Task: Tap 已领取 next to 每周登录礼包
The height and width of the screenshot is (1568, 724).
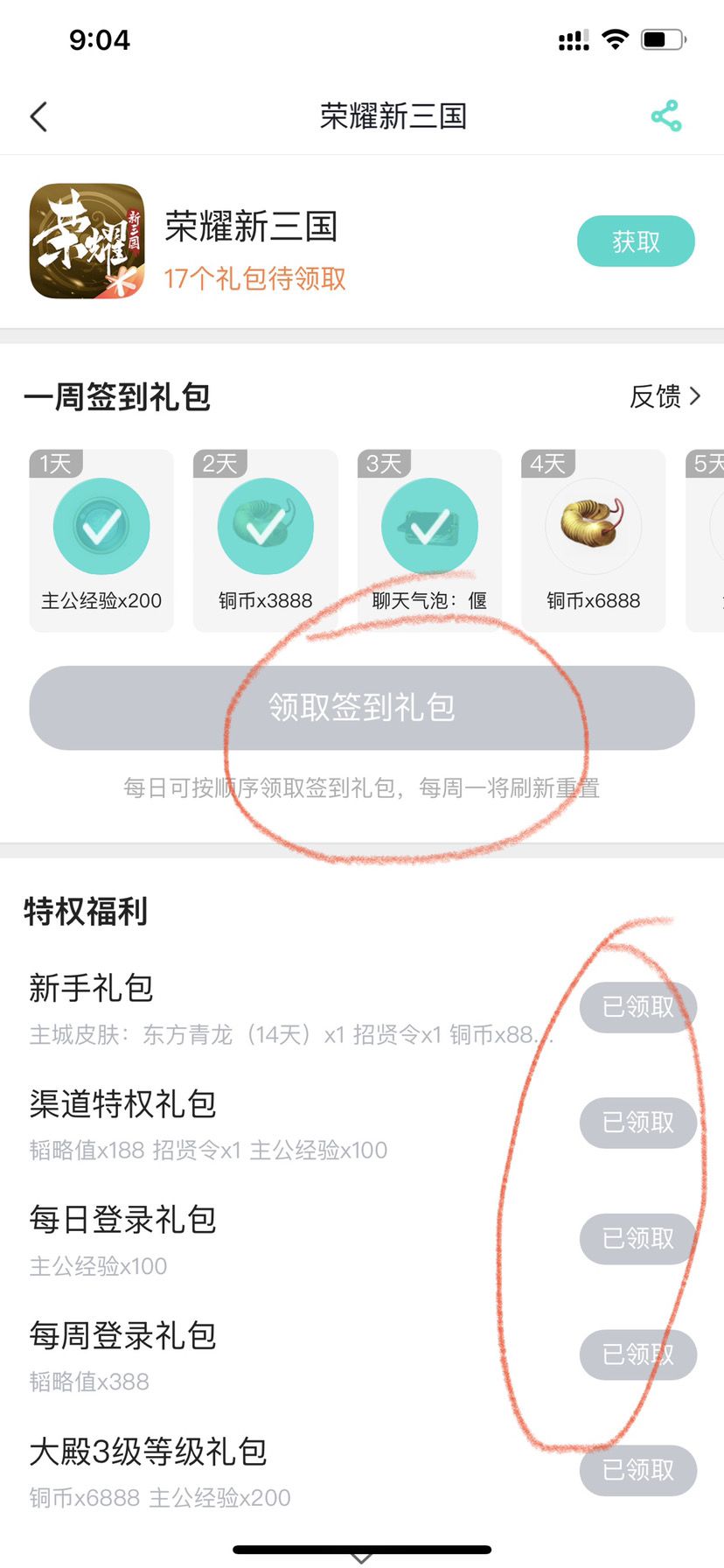Action: [638, 1354]
